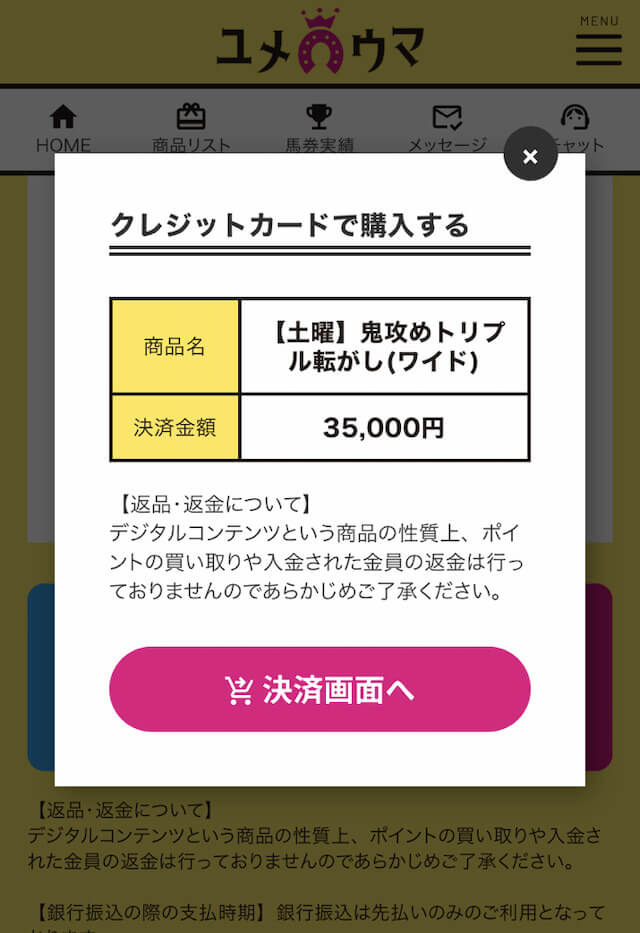
Task: Go to the HOME tab
Action: coord(63,129)
